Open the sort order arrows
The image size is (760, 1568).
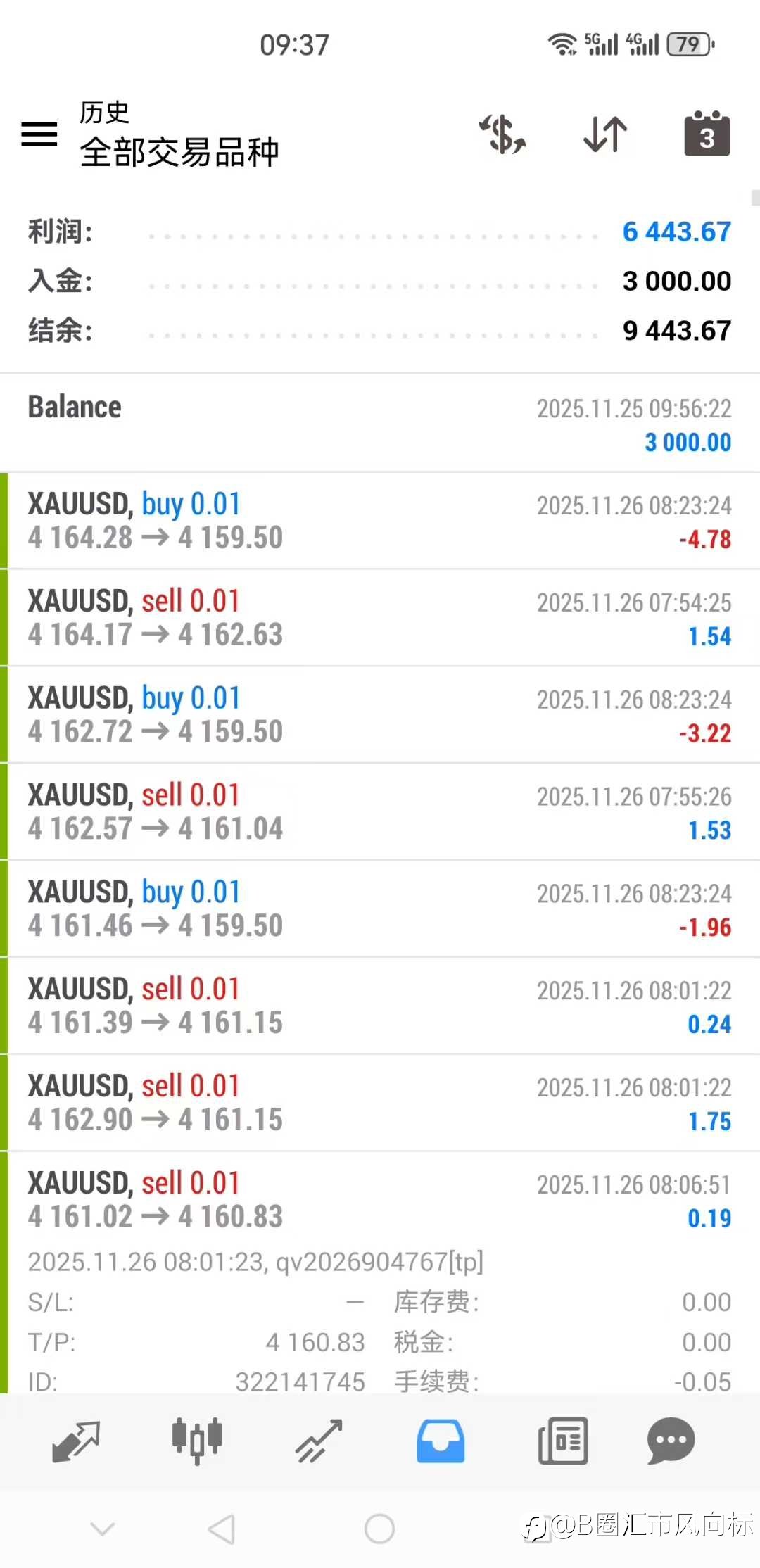605,134
